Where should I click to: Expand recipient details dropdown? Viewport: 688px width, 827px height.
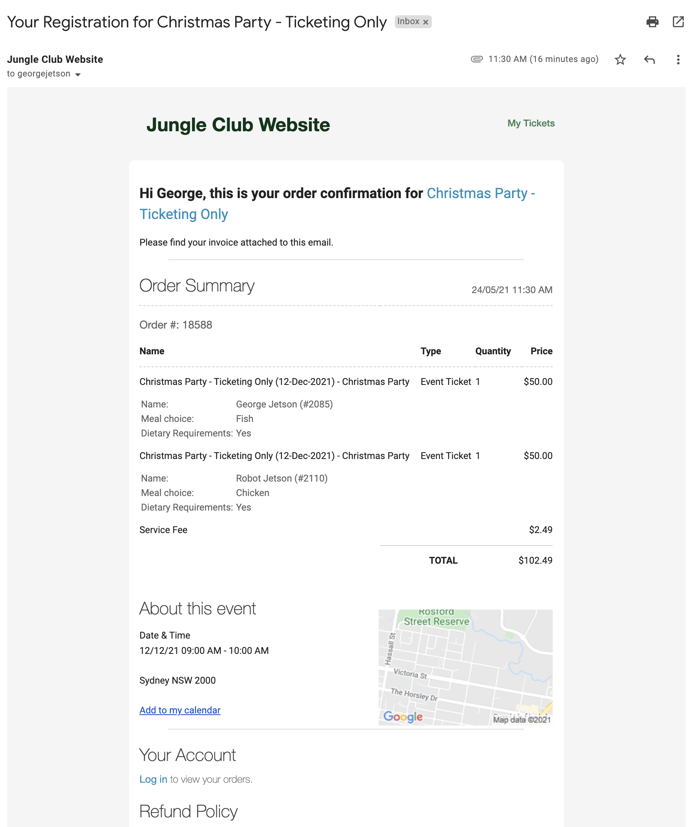78,75
